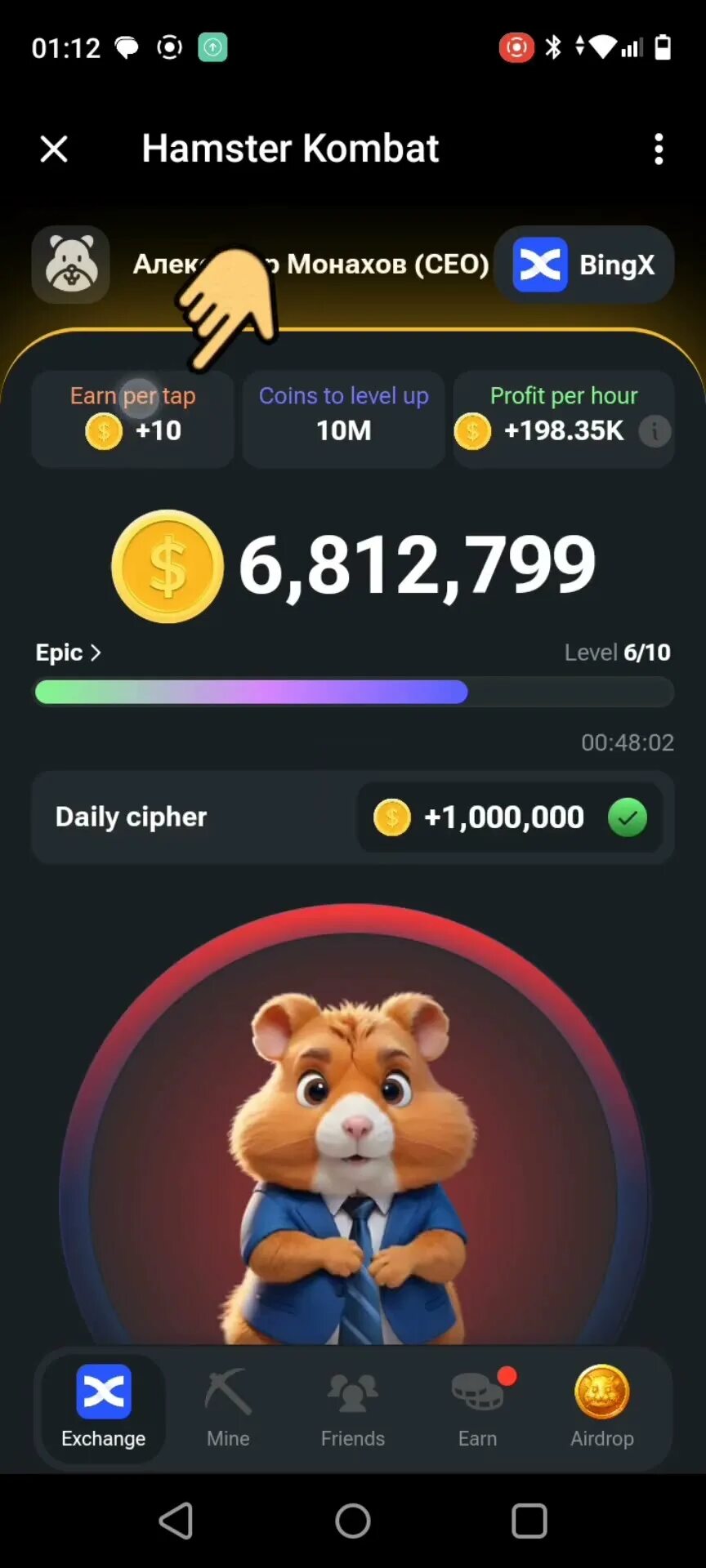Go to the Friends tab
Viewport: 706px width, 1568px height.
click(353, 1408)
